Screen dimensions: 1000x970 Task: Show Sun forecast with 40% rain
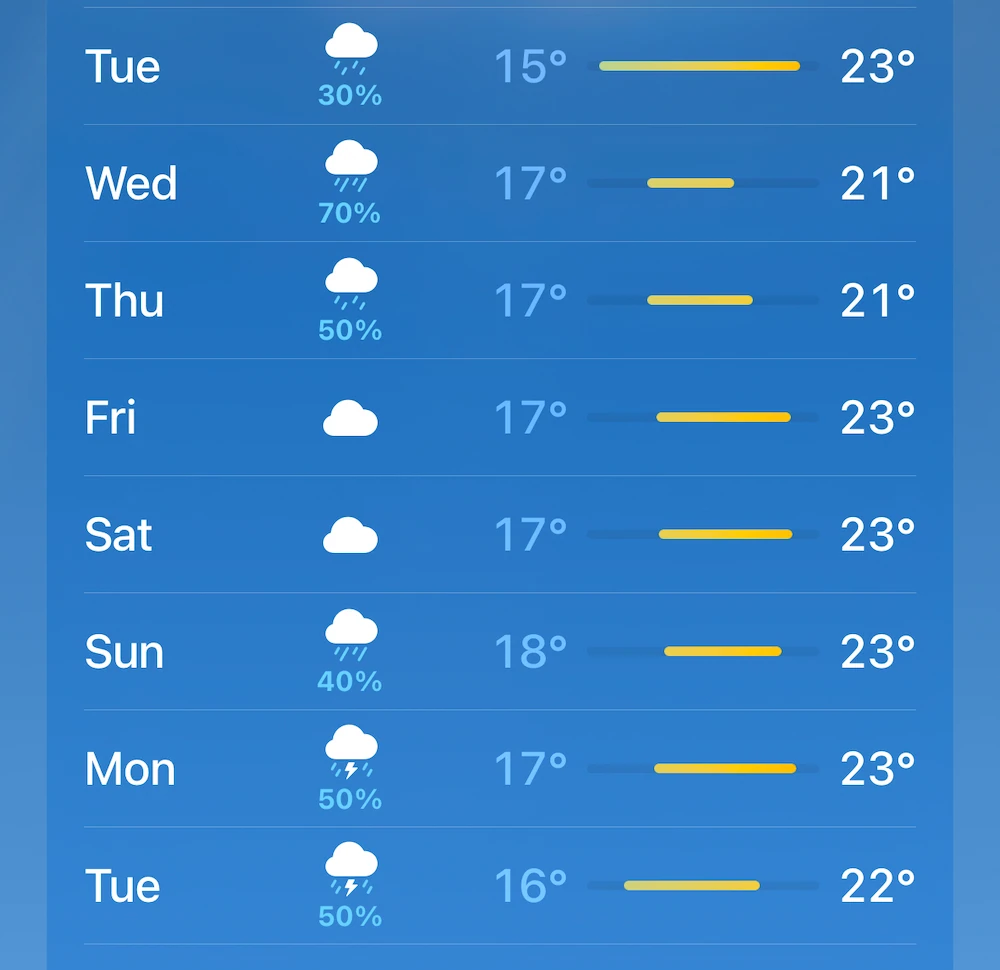click(500, 651)
